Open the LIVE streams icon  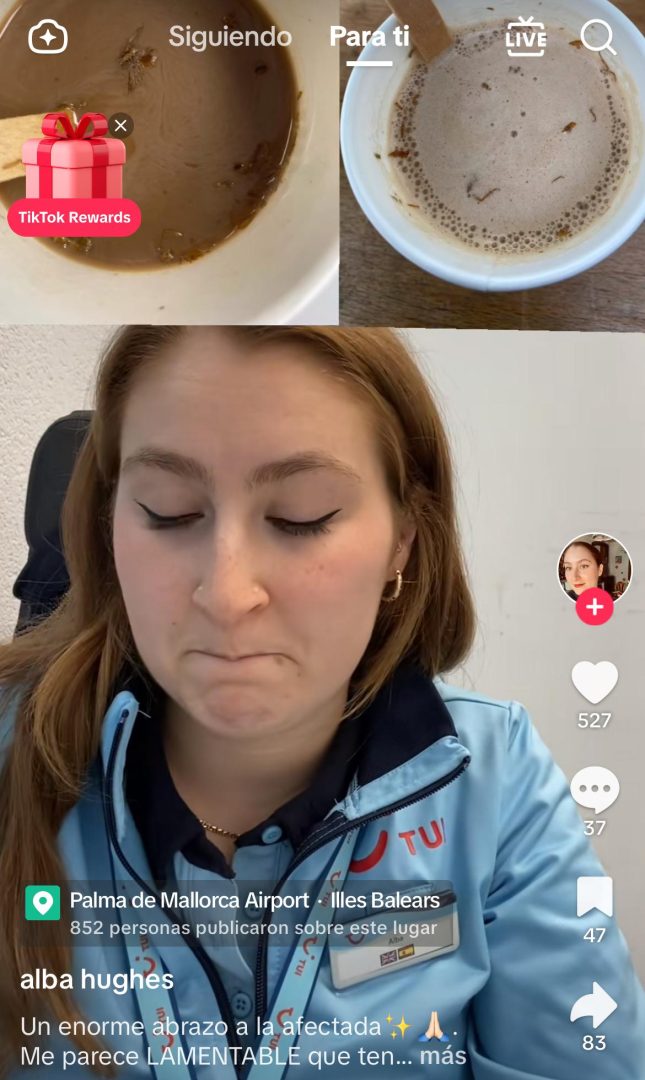(x=526, y=37)
